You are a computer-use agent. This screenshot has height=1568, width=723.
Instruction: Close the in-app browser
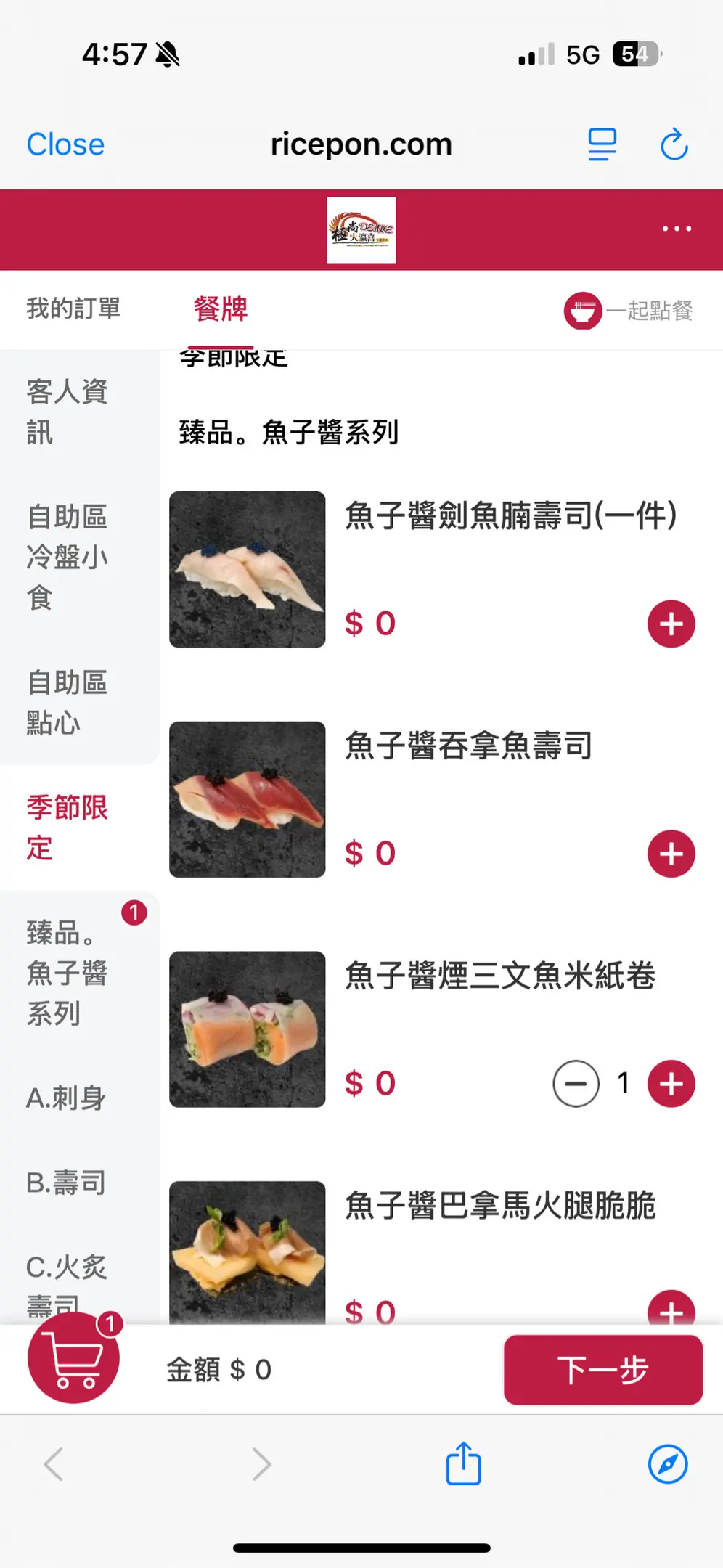click(65, 144)
